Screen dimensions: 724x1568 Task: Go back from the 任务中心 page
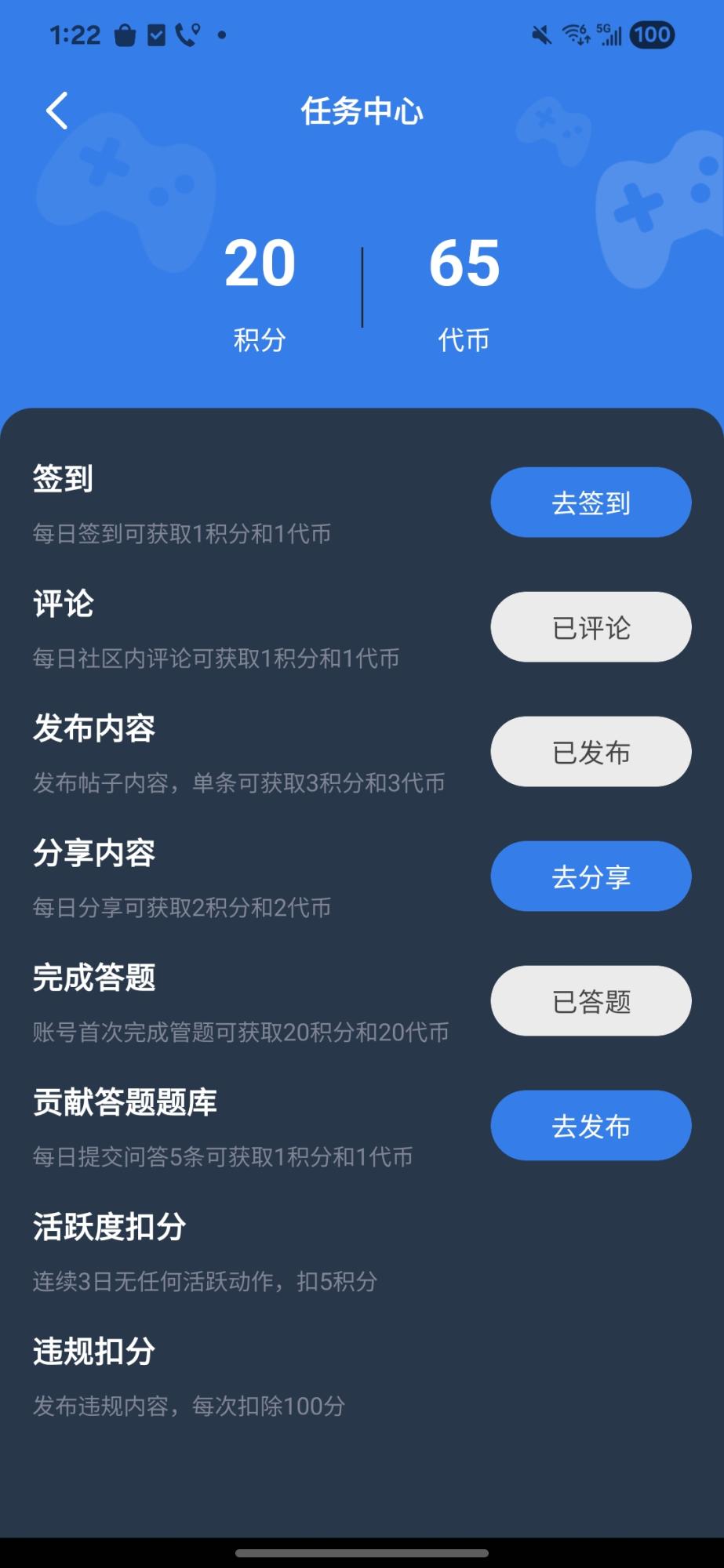(57, 111)
